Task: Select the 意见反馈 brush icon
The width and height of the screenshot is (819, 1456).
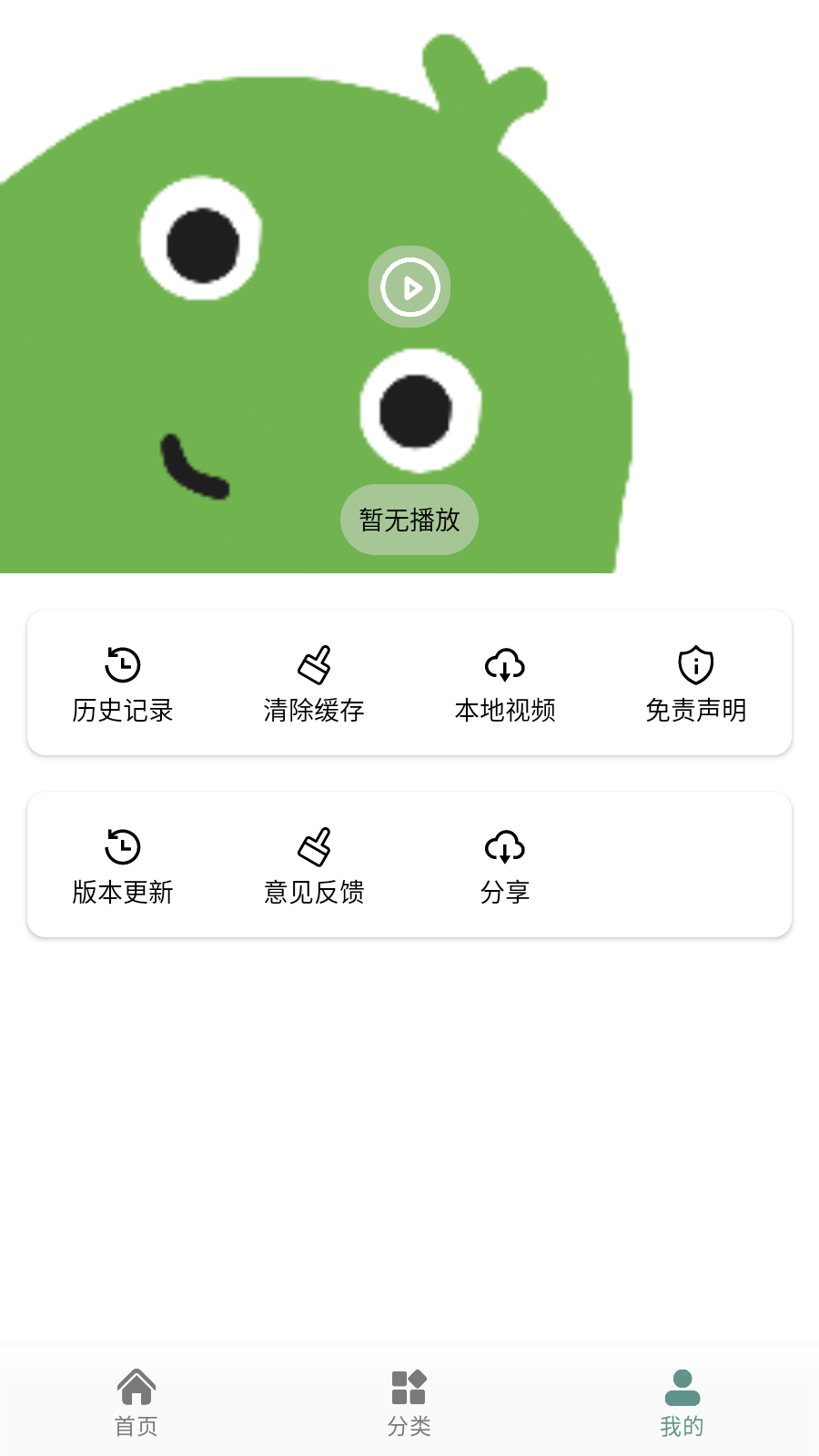Action: tap(315, 845)
